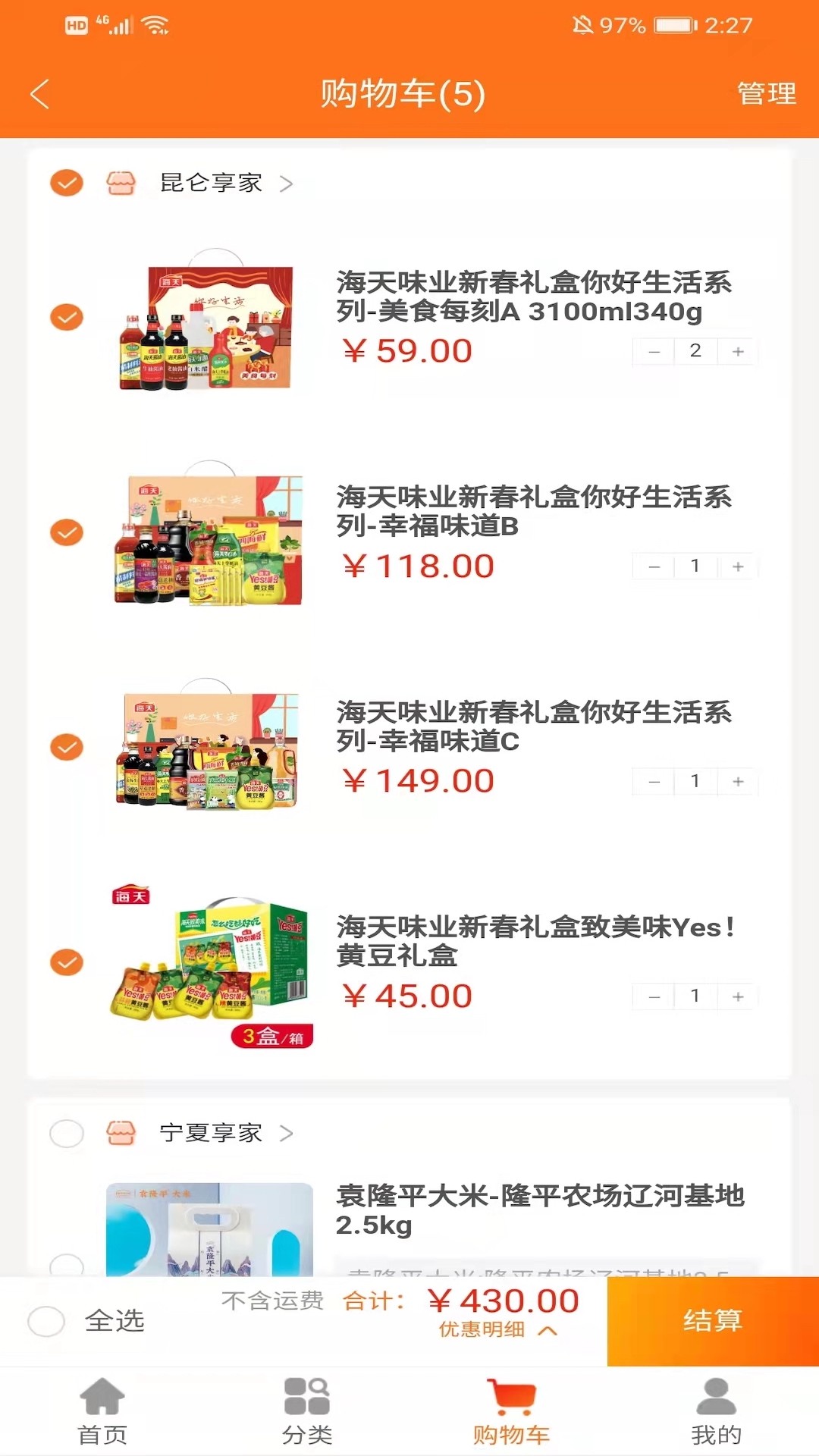This screenshot has height=1456, width=819.
Task: Open the 宁夏享家 store page chevron
Action: point(287,1133)
